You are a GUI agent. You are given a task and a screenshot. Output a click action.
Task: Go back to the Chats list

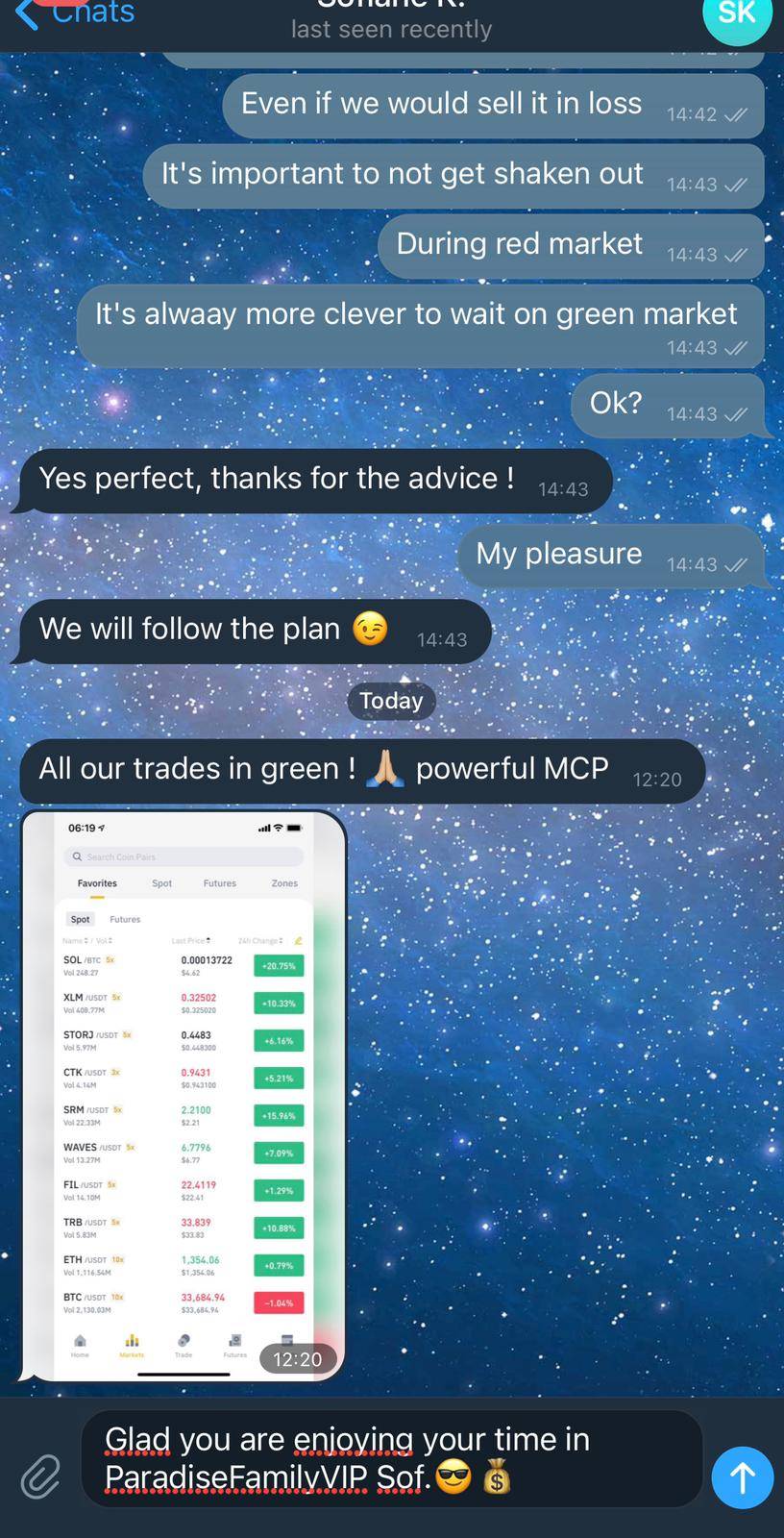(x=77, y=13)
